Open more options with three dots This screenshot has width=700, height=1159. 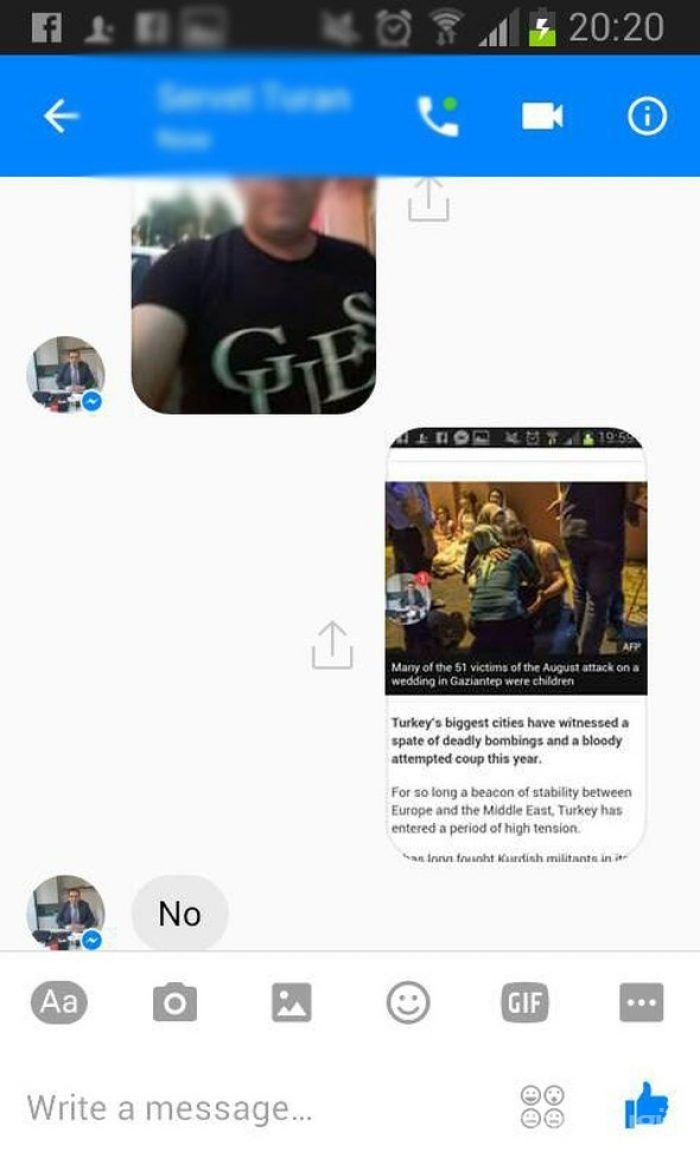click(x=641, y=1002)
